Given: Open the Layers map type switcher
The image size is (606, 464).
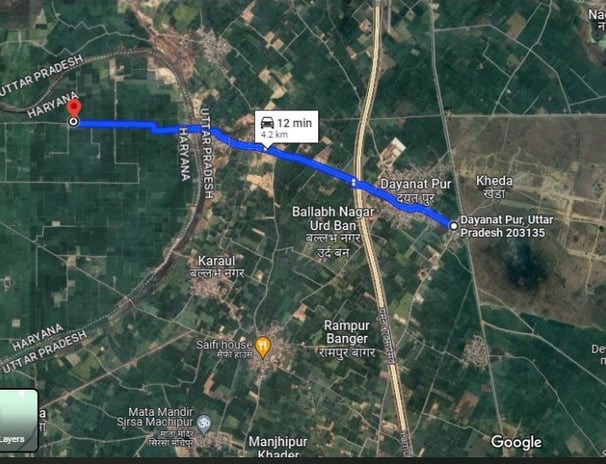Looking at the screenshot, I should click(17, 420).
